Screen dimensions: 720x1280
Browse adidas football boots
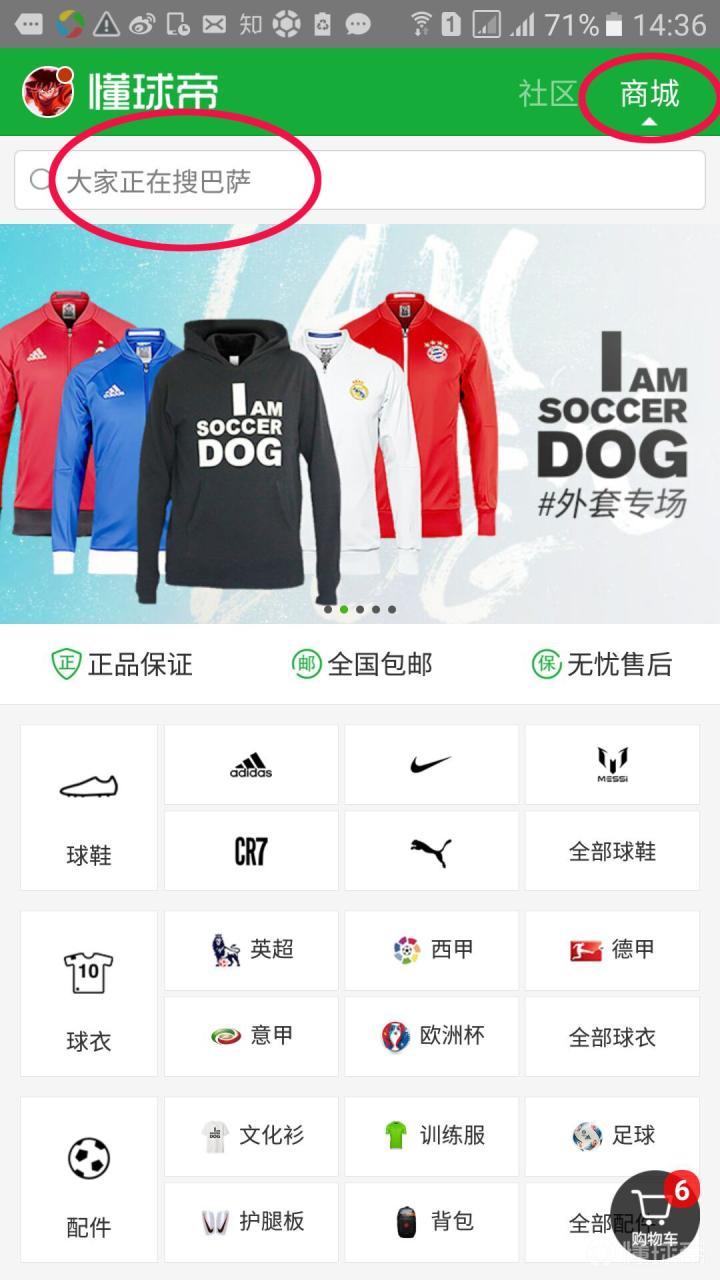pyautogui.click(x=251, y=765)
